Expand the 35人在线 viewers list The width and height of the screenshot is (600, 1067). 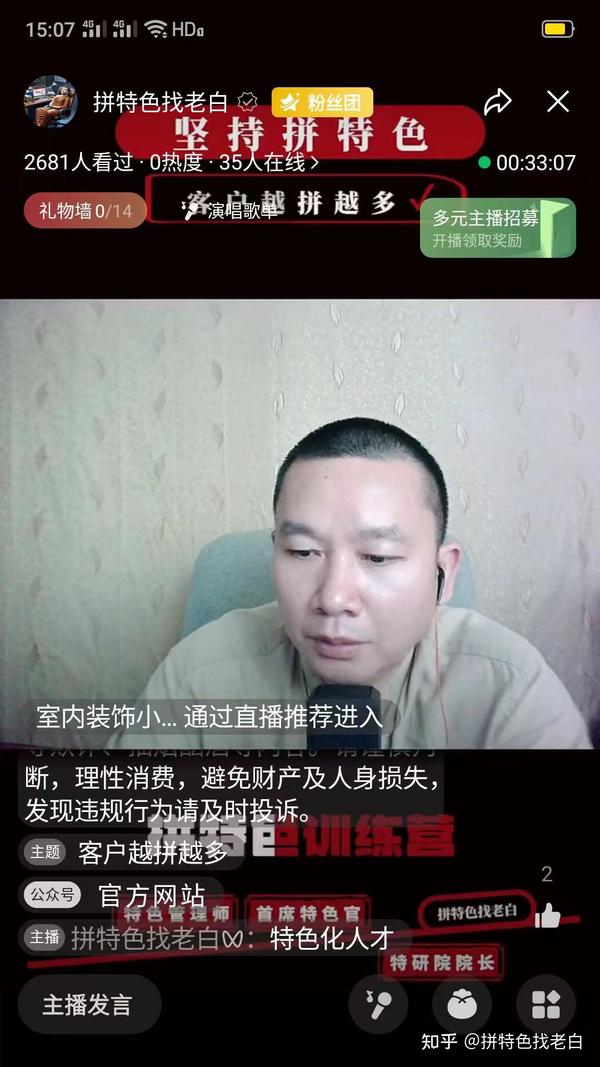point(270,162)
